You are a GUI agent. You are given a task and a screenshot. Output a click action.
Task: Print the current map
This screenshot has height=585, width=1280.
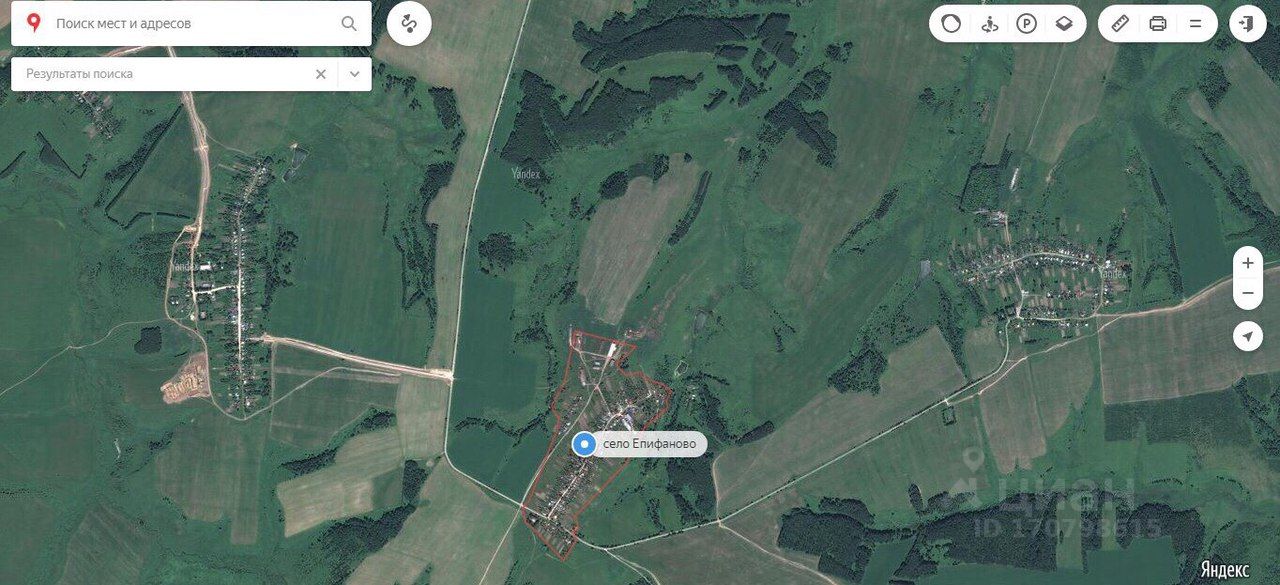click(1158, 23)
